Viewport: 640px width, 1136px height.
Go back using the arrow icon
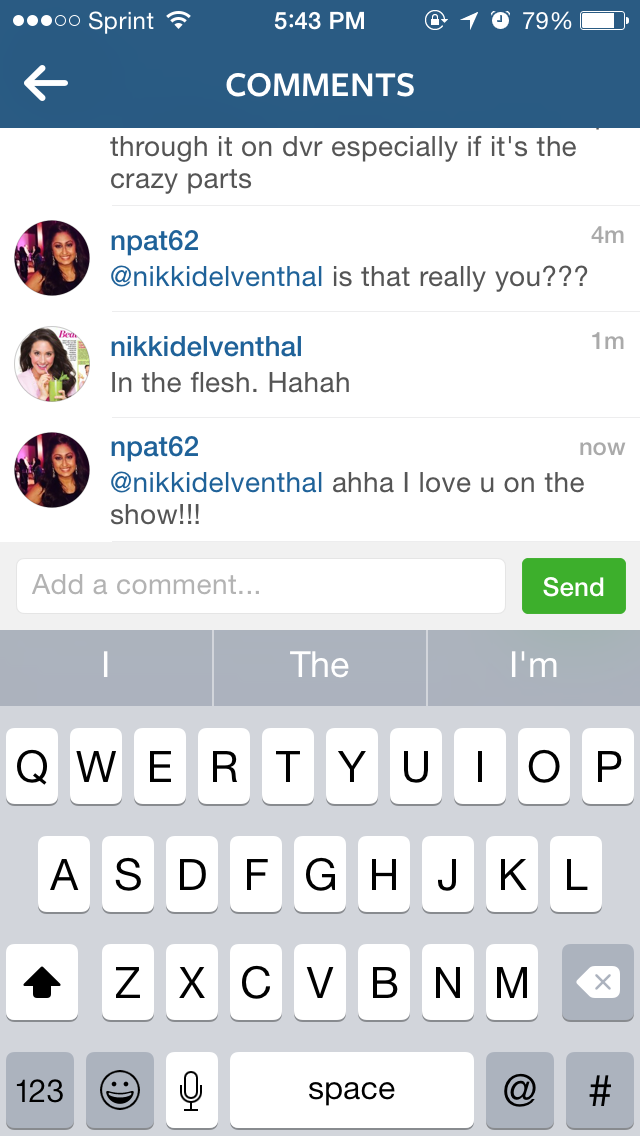45,84
